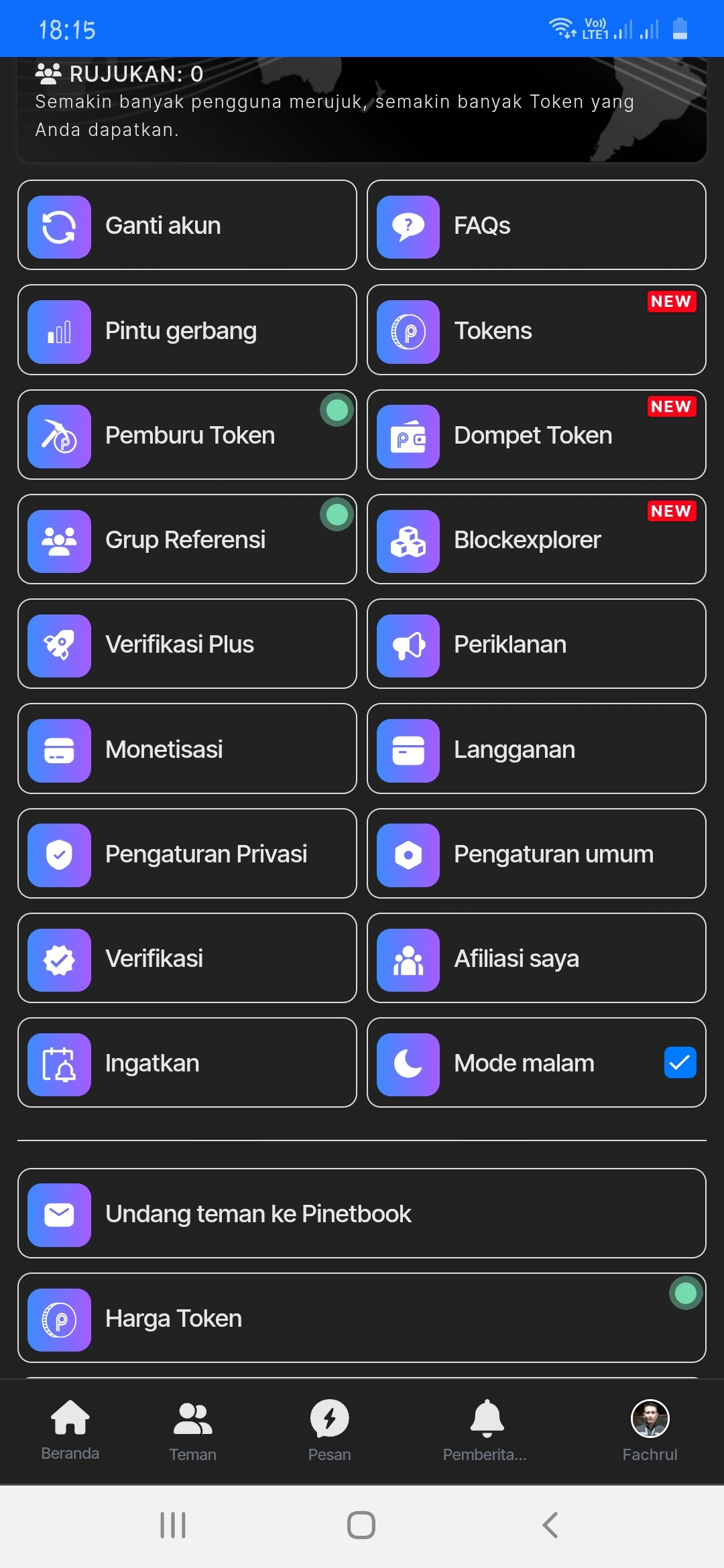Screen dimensions: 724x1568
Task: Uncheck the Mode malam checkbox
Action: coord(680,1063)
